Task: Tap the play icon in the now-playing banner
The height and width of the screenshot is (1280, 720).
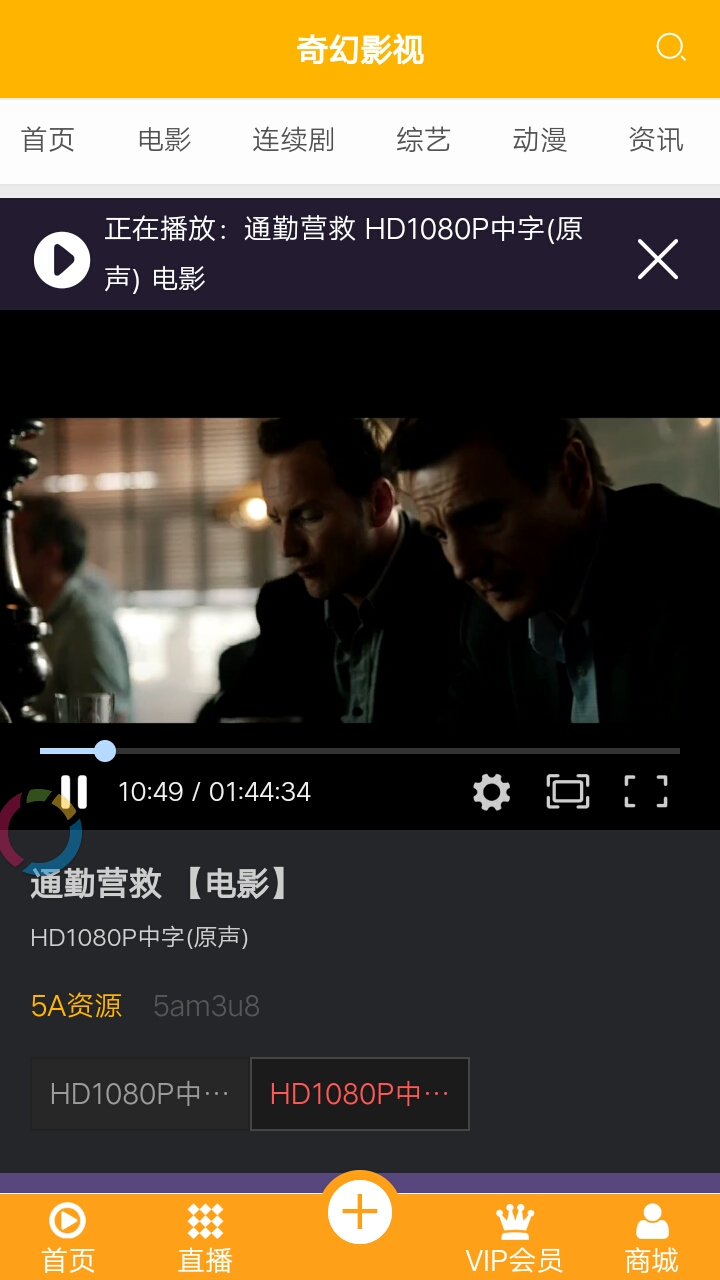Action: pyautogui.click(x=61, y=259)
